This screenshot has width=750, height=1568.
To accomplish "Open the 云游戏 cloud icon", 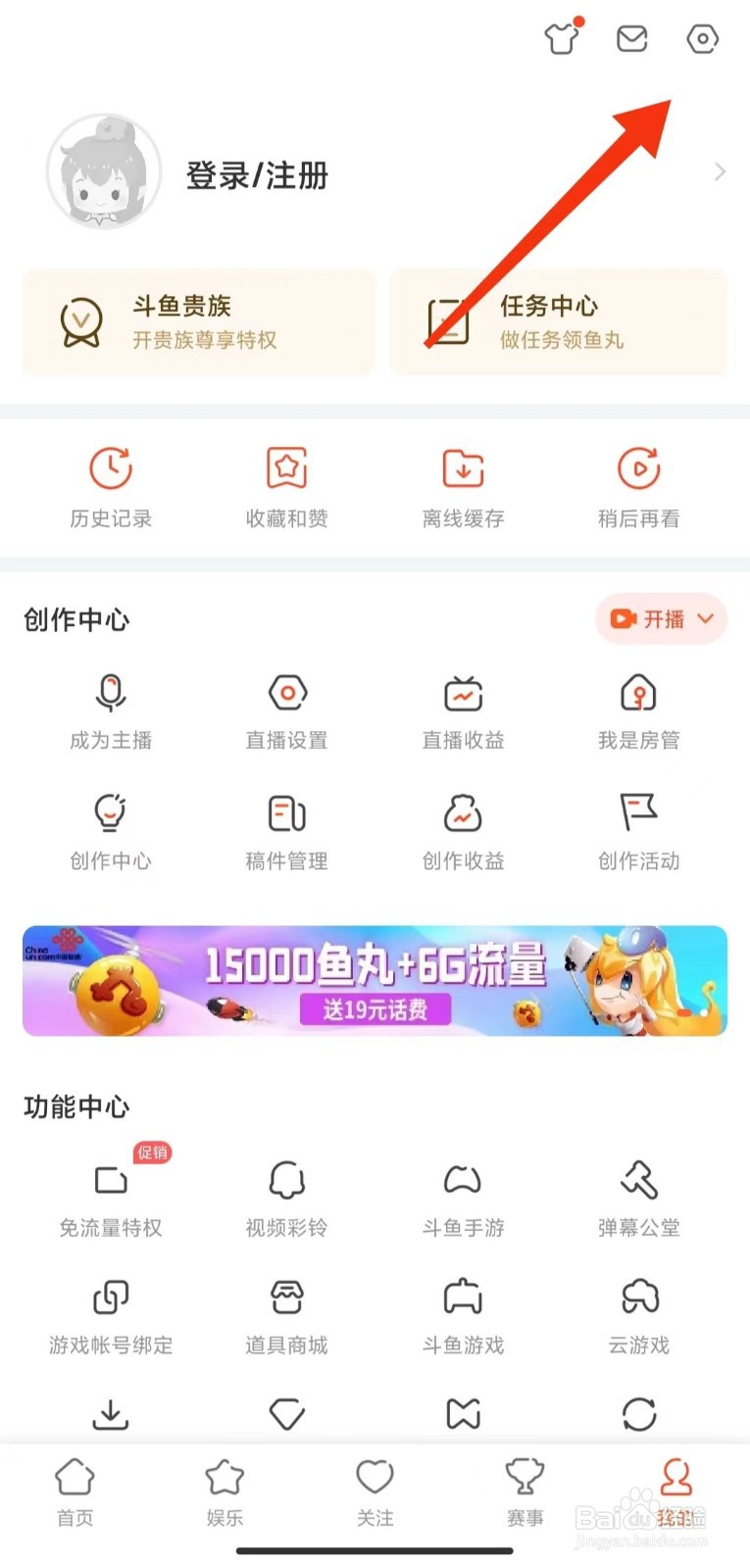I will click(638, 1297).
